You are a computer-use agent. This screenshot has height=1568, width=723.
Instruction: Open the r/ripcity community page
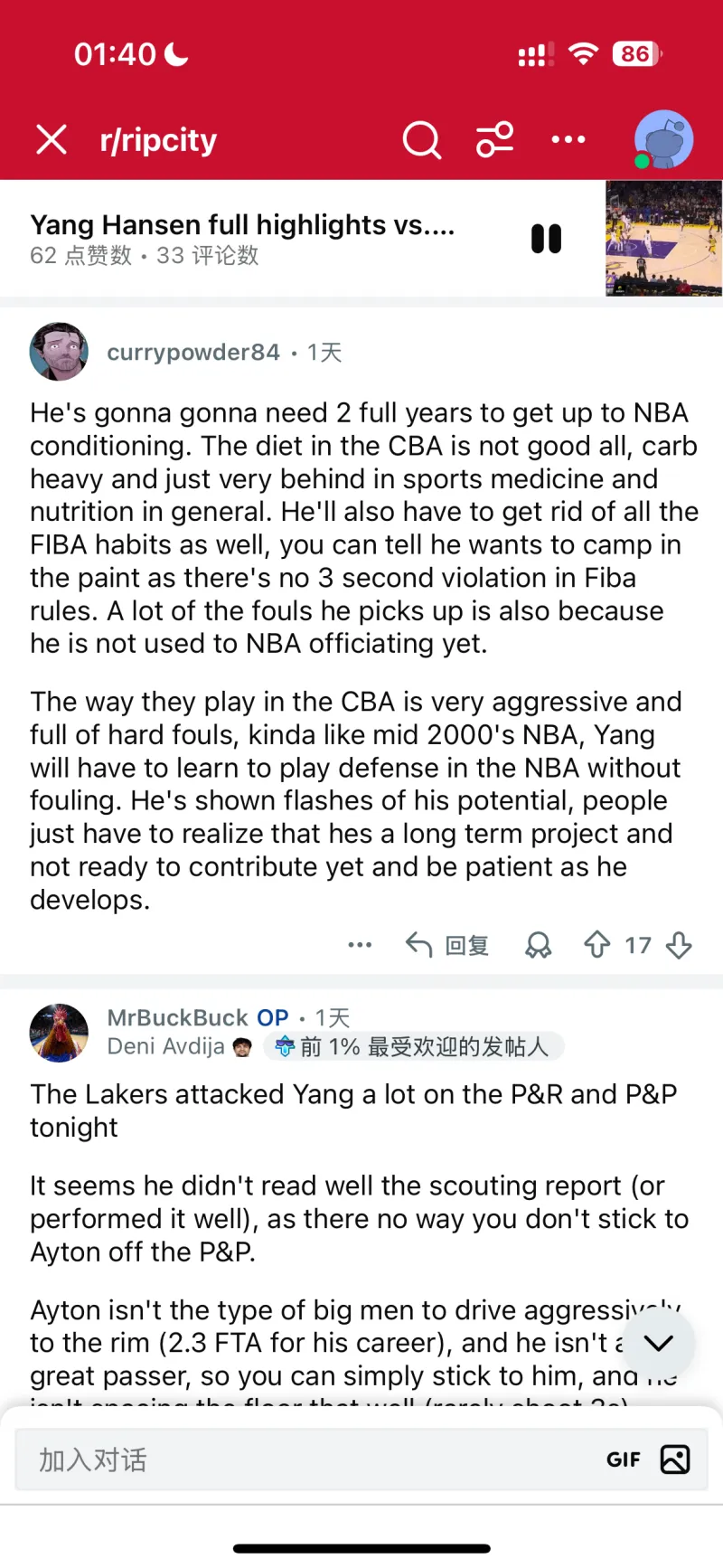158,140
